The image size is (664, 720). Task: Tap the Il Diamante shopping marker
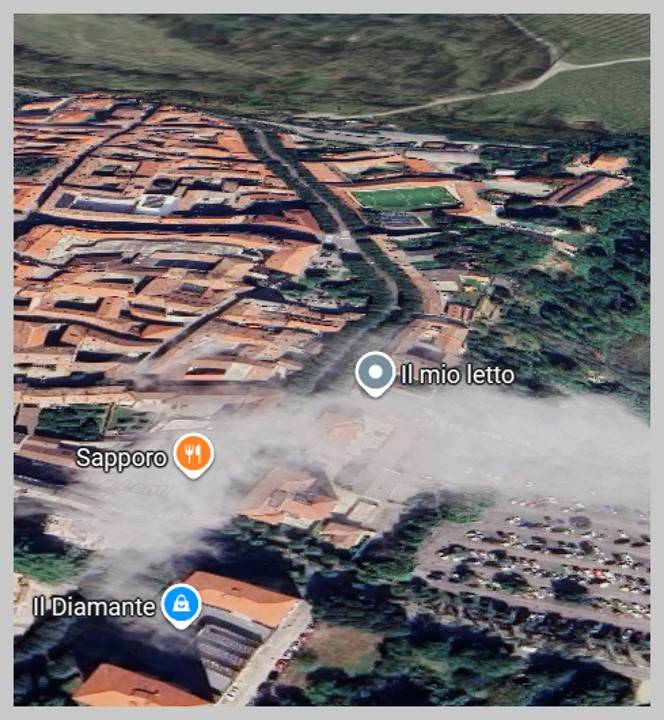click(181, 604)
